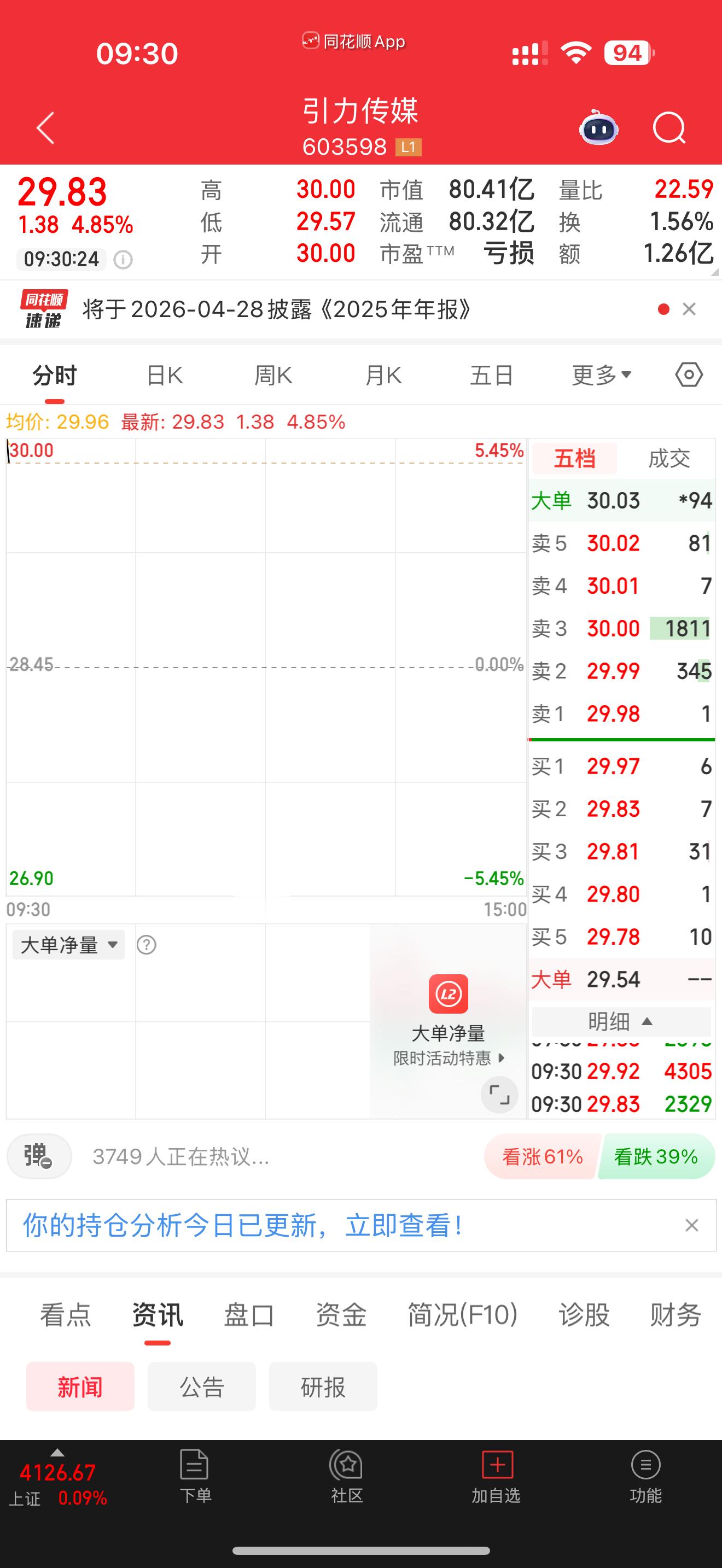Select the back arrow to exit stock page
This screenshot has height=1568, width=722.
(x=44, y=128)
